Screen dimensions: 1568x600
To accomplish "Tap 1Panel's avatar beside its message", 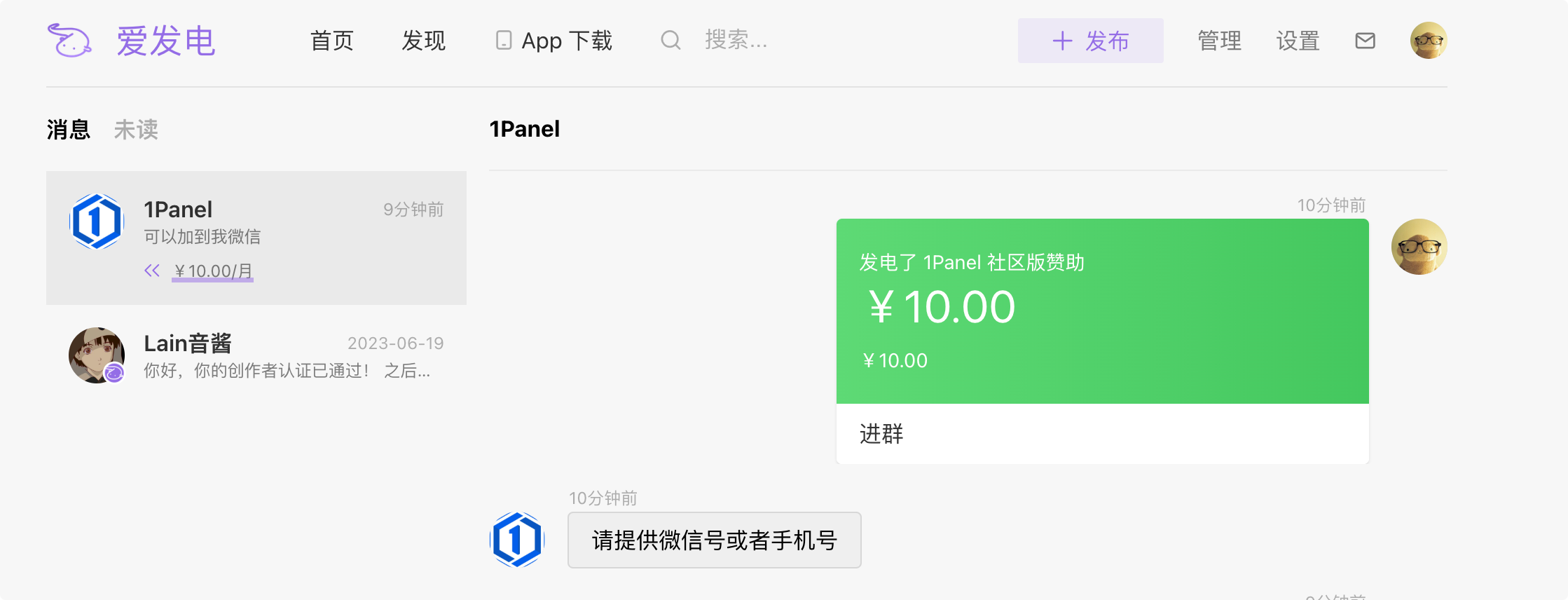I will point(517,540).
